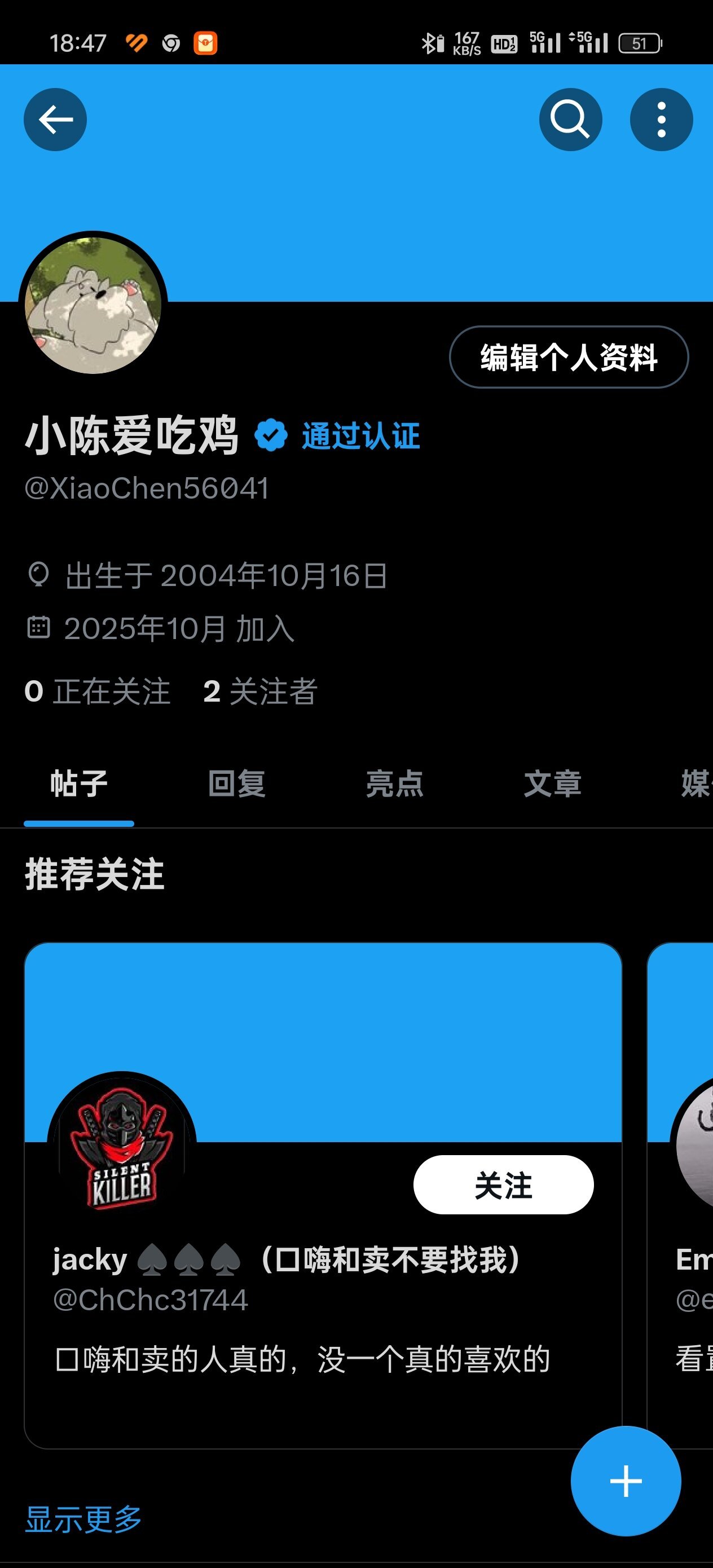
Task: Tap 编辑个人资料 to edit the profile
Action: coord(568,357)
